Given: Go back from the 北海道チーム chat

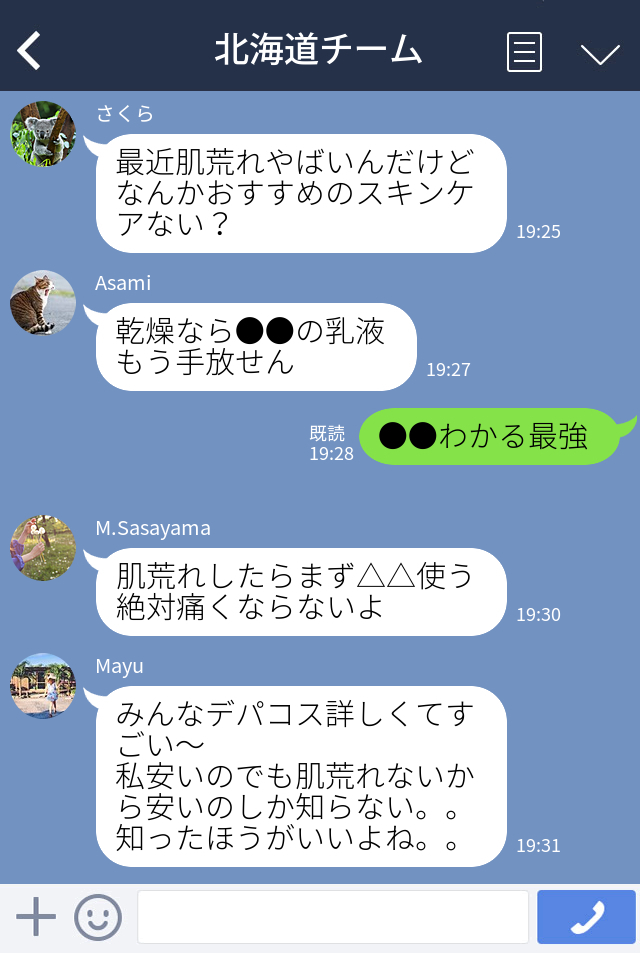Looking at the screenshot, I should (30, 51).
